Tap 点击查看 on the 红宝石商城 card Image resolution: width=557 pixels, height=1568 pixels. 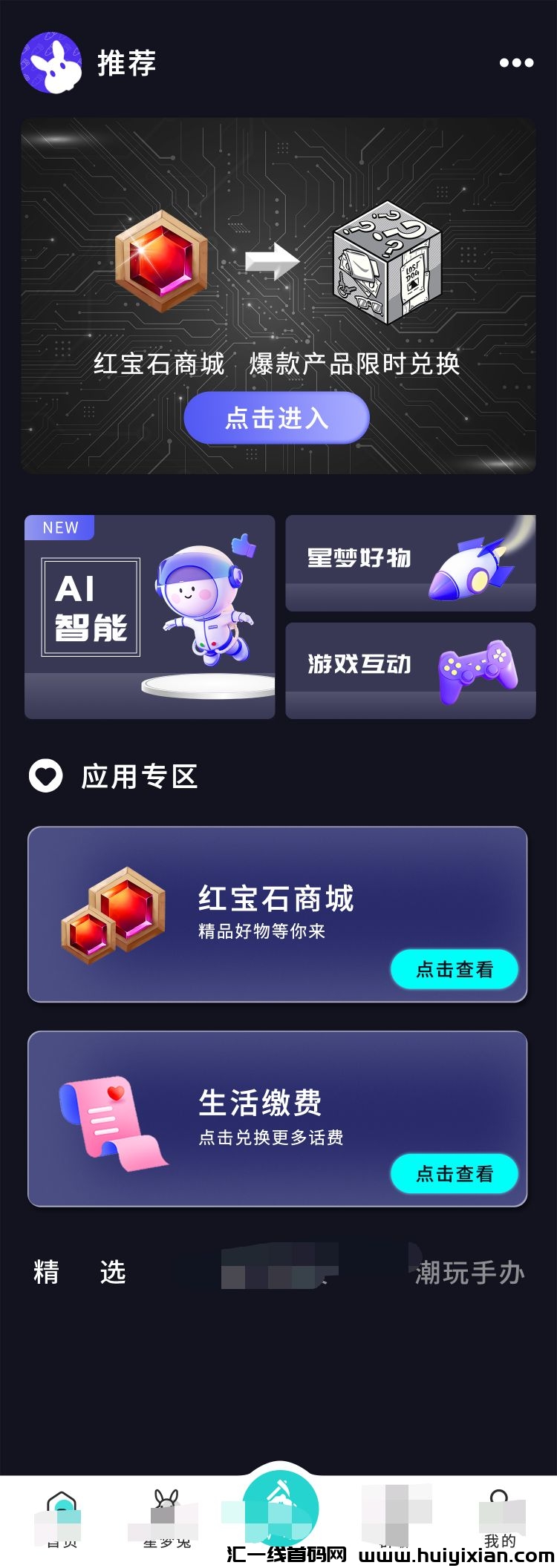tap(454, 969)
